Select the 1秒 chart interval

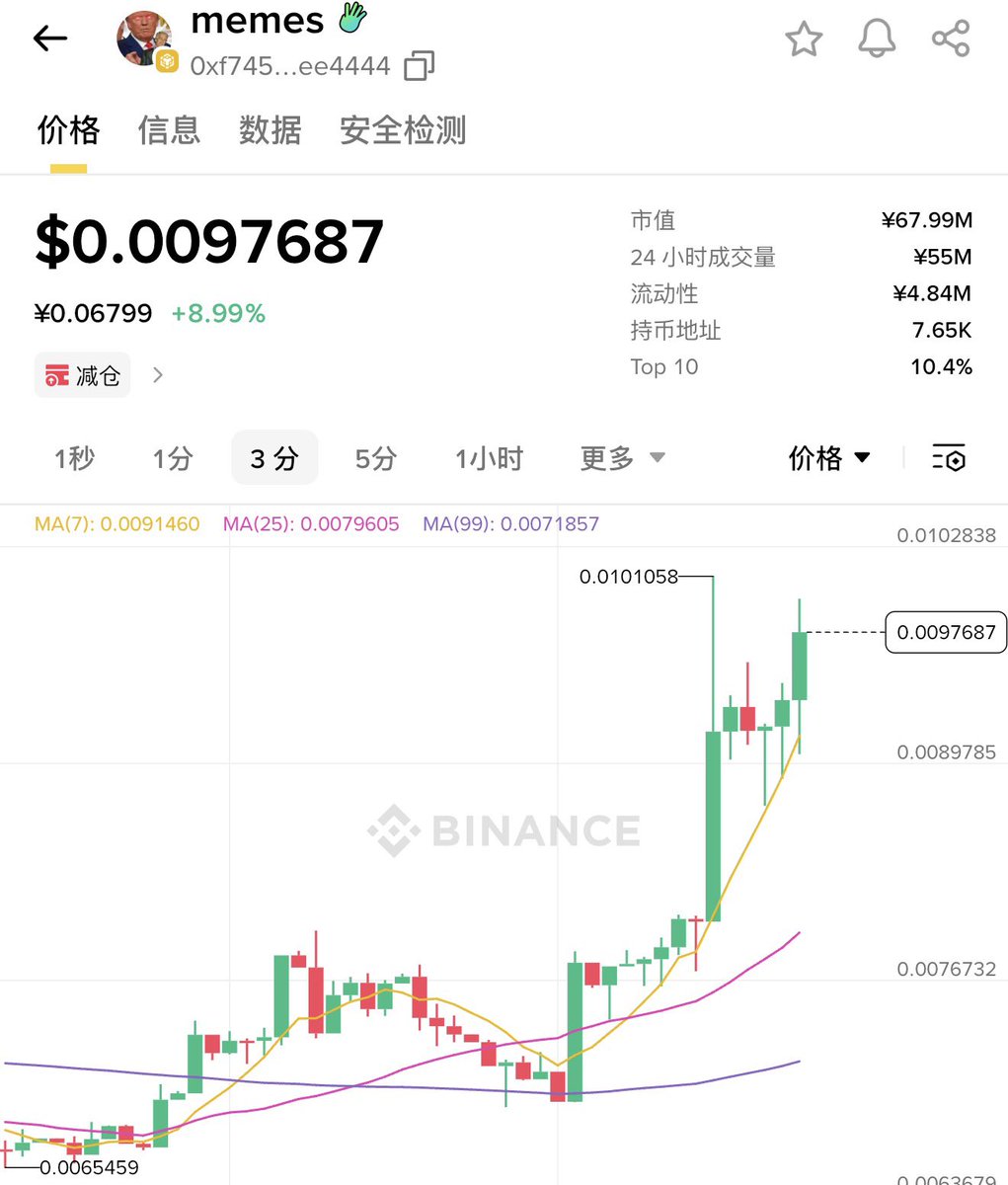[74, 458]
